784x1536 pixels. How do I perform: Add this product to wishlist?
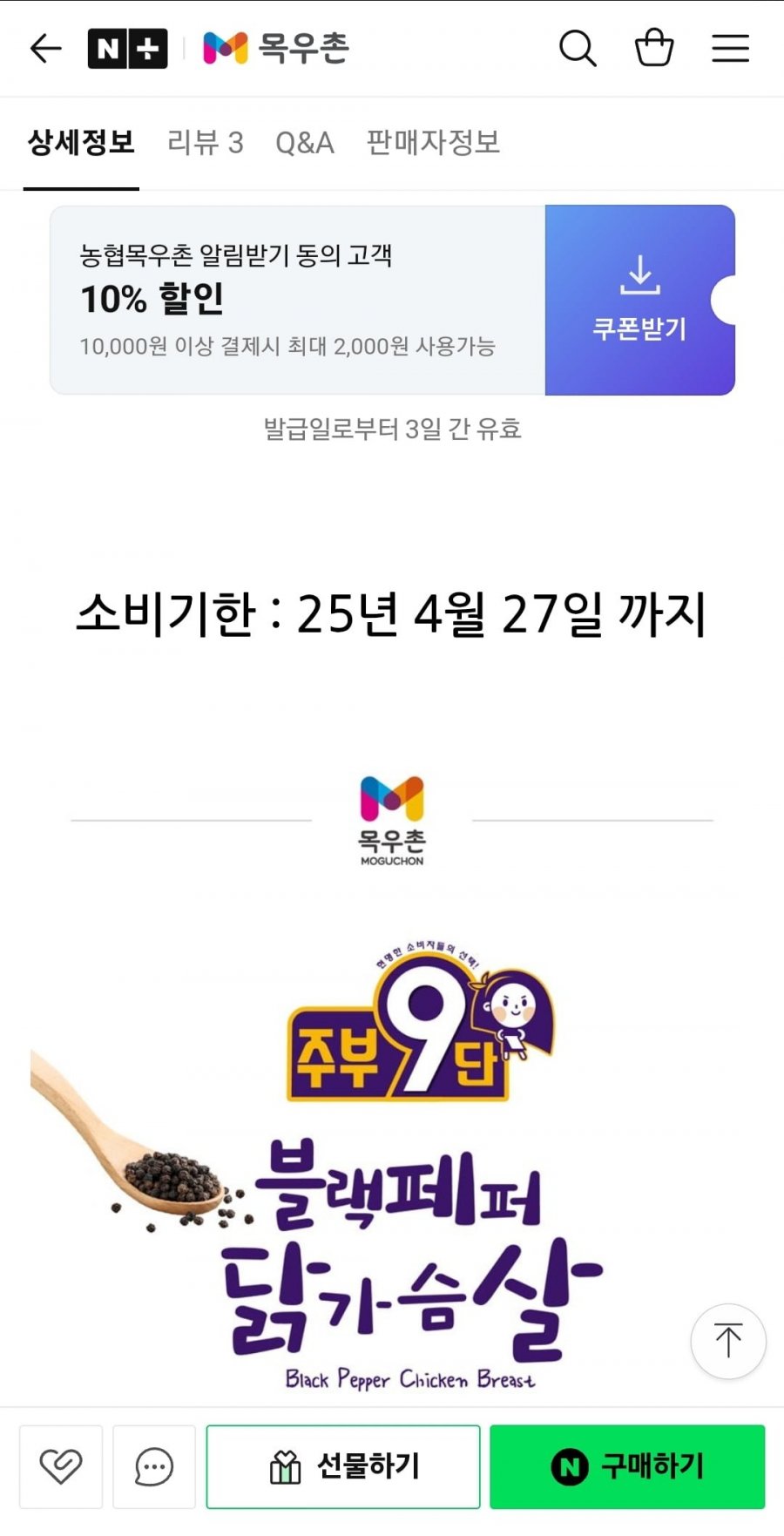[x=61, y=1466]
